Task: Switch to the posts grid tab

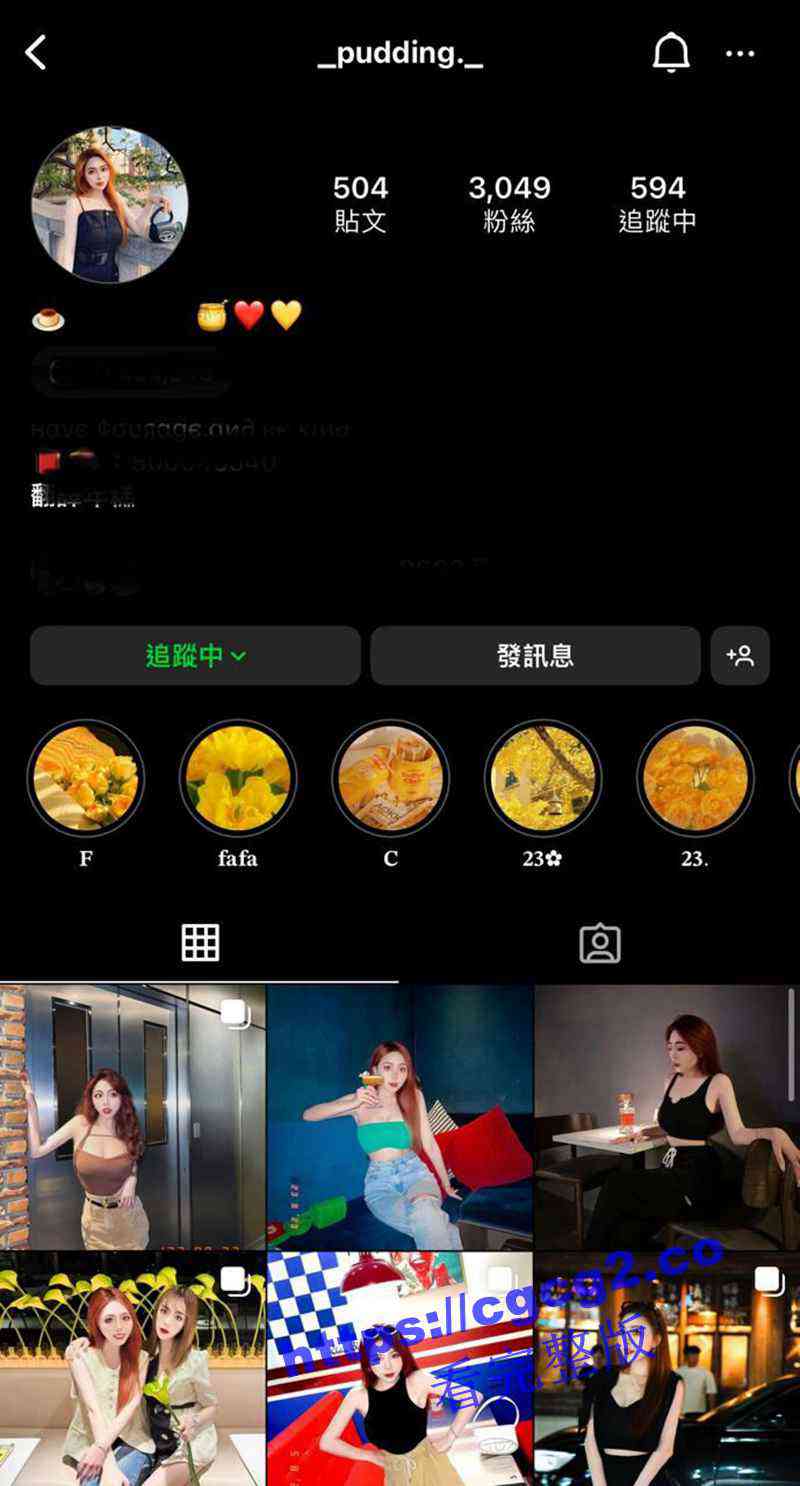Action: click(x=200, y=943)
